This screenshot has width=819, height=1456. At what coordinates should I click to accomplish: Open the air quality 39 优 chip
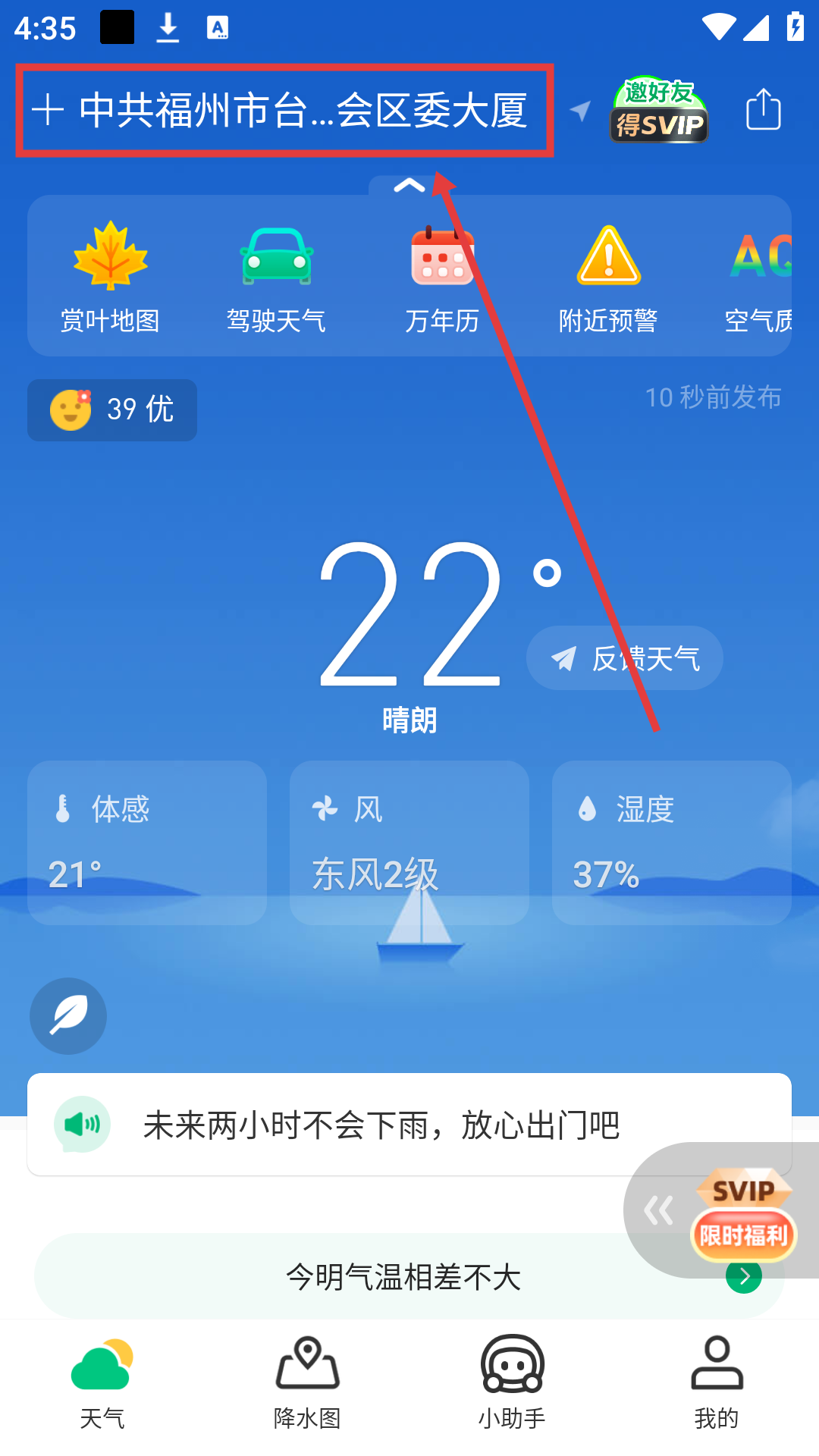click(112, 410)
